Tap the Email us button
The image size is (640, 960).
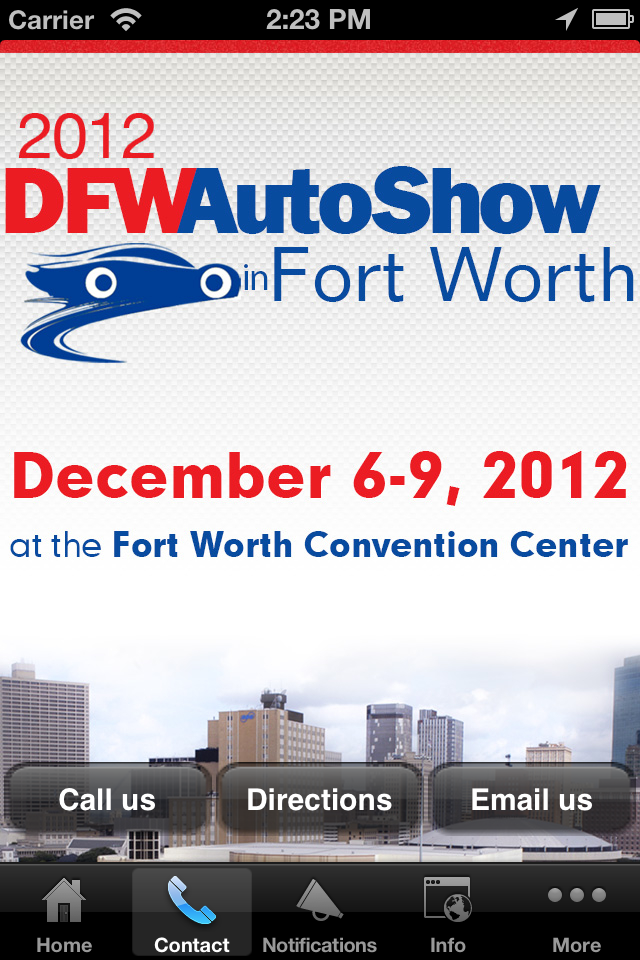pos(531,800)
